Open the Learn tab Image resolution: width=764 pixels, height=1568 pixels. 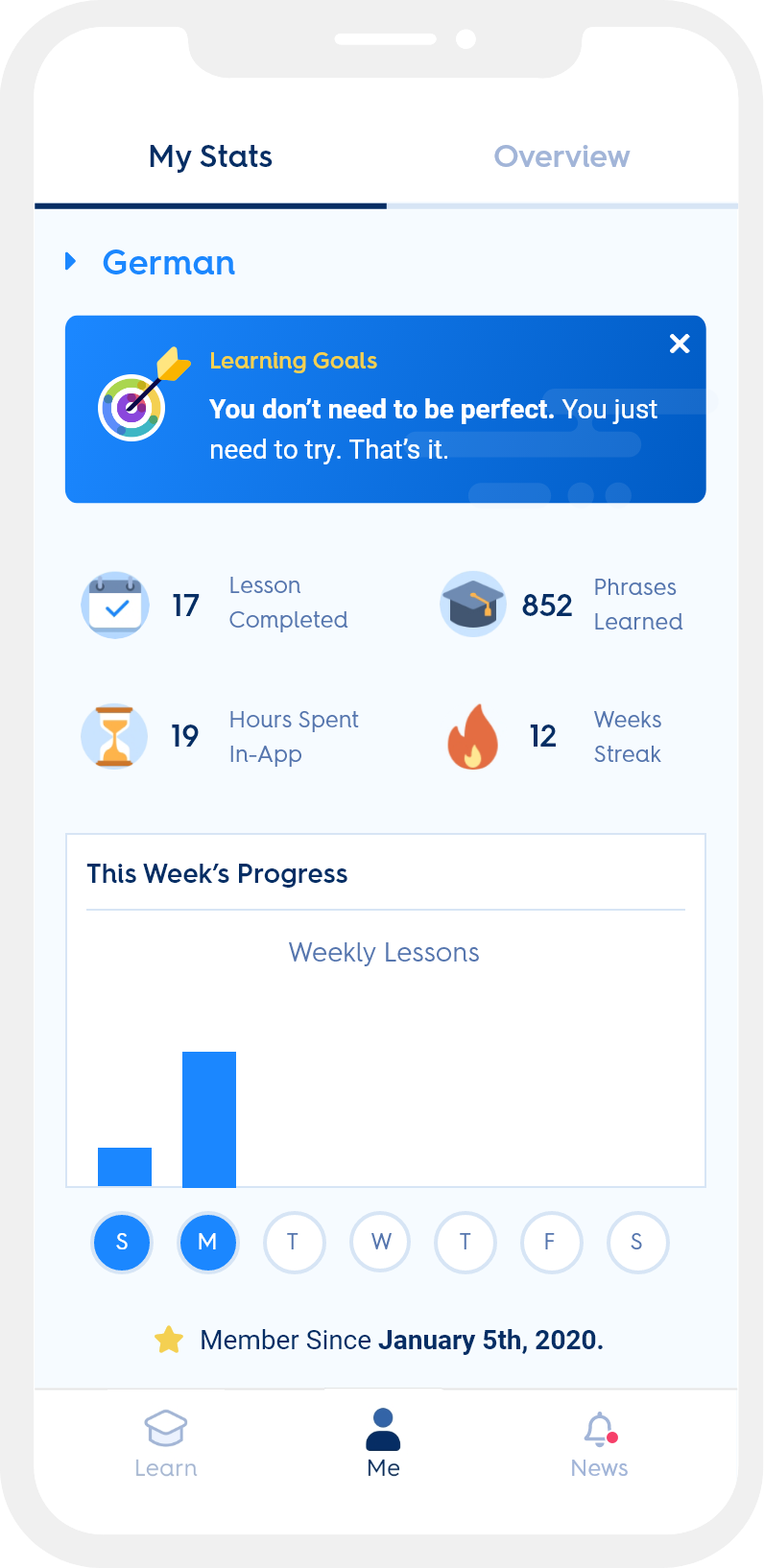pos(166,1444)
